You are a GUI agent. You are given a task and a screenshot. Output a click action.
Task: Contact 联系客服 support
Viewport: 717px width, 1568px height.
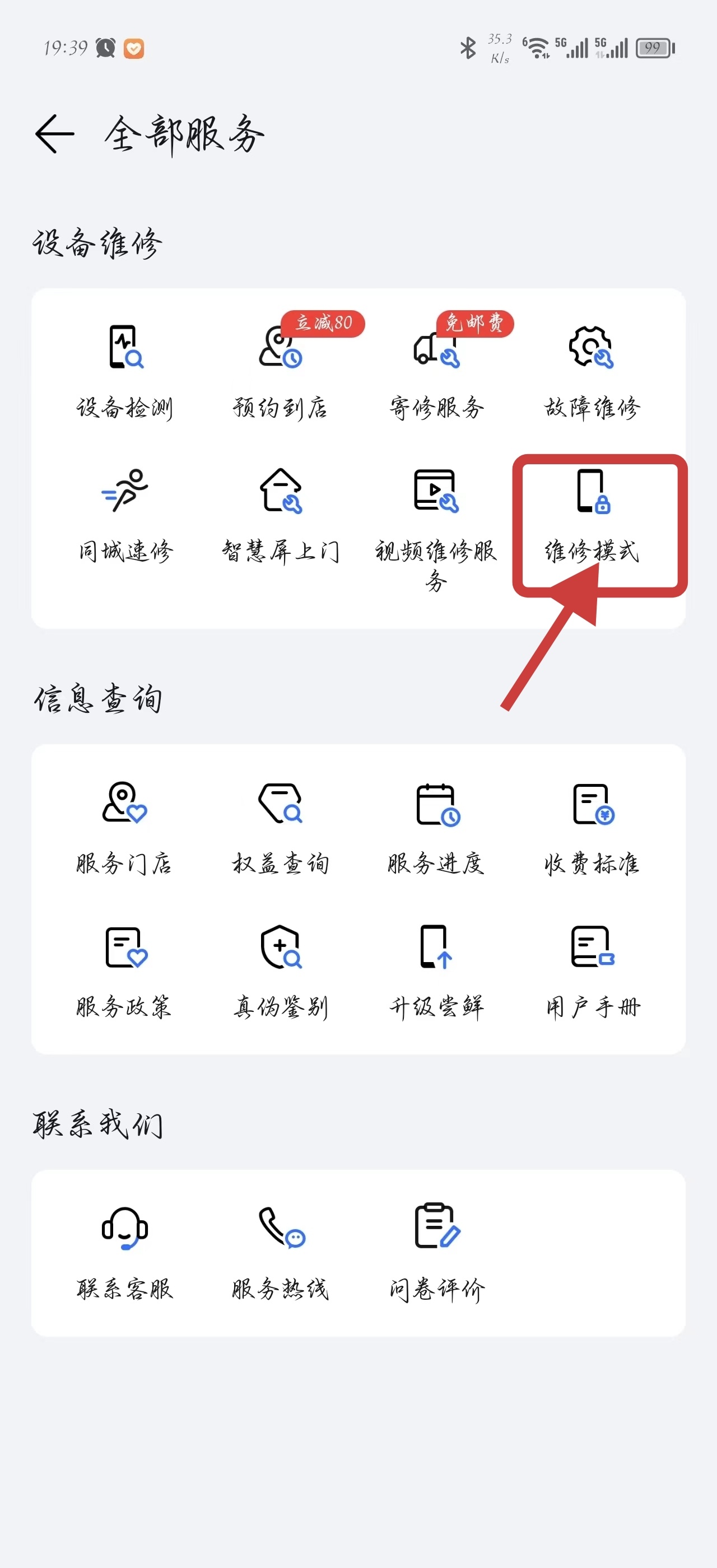[125, 1254]
